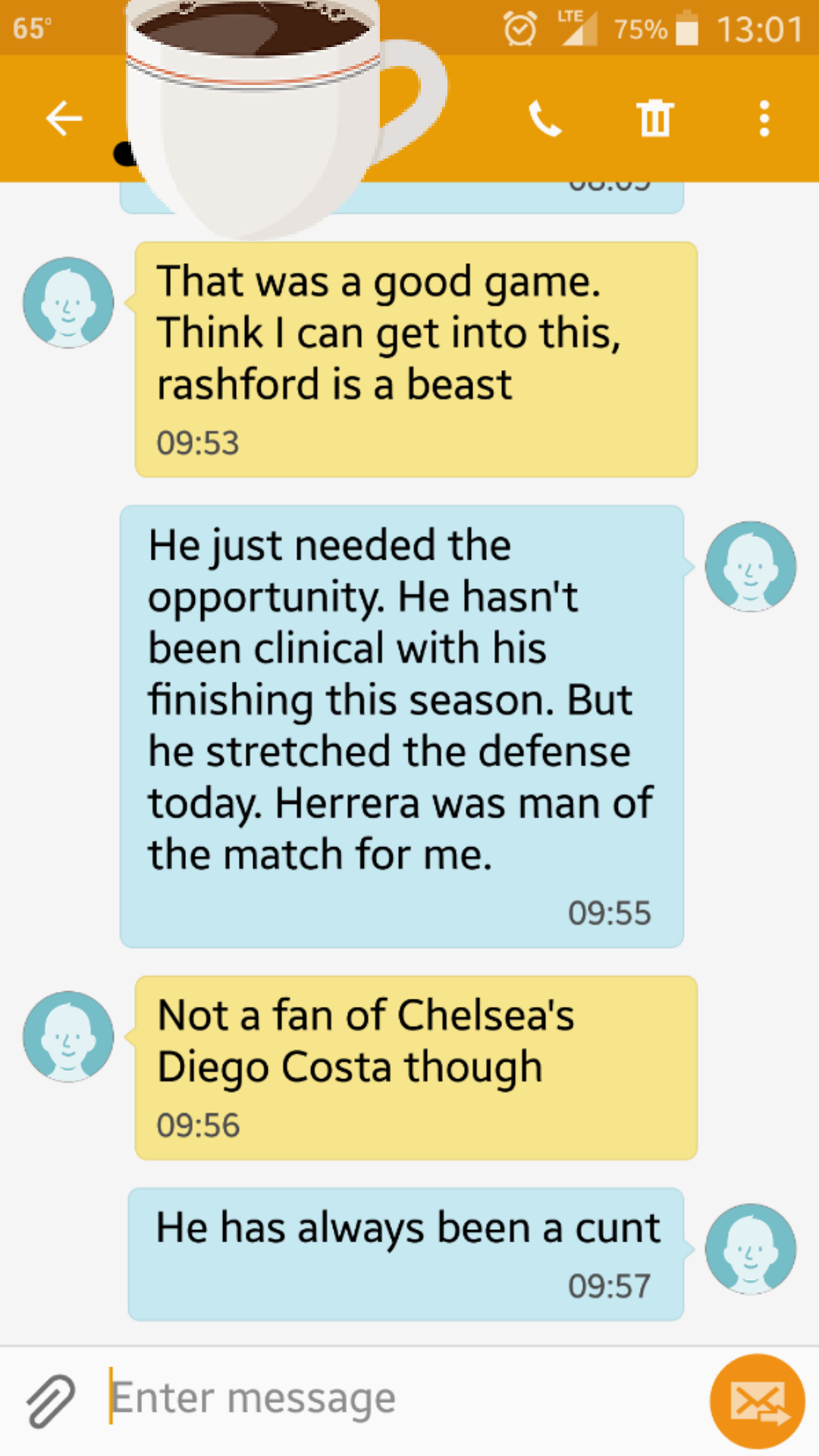Select the Diego Costa message from 09:56
The image size is (819, 1456).
416,1067
